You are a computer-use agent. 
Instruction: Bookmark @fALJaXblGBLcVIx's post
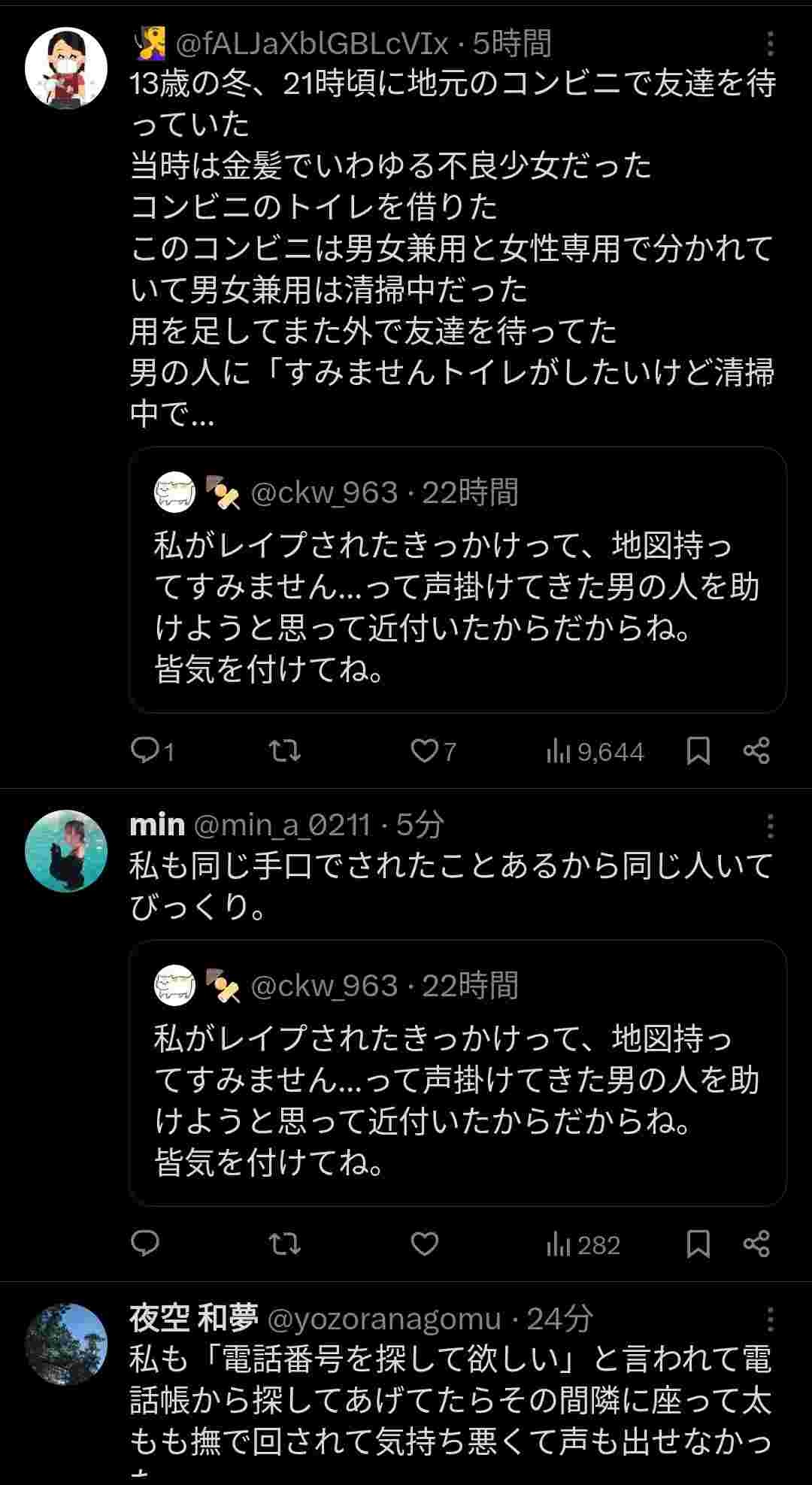698,750
